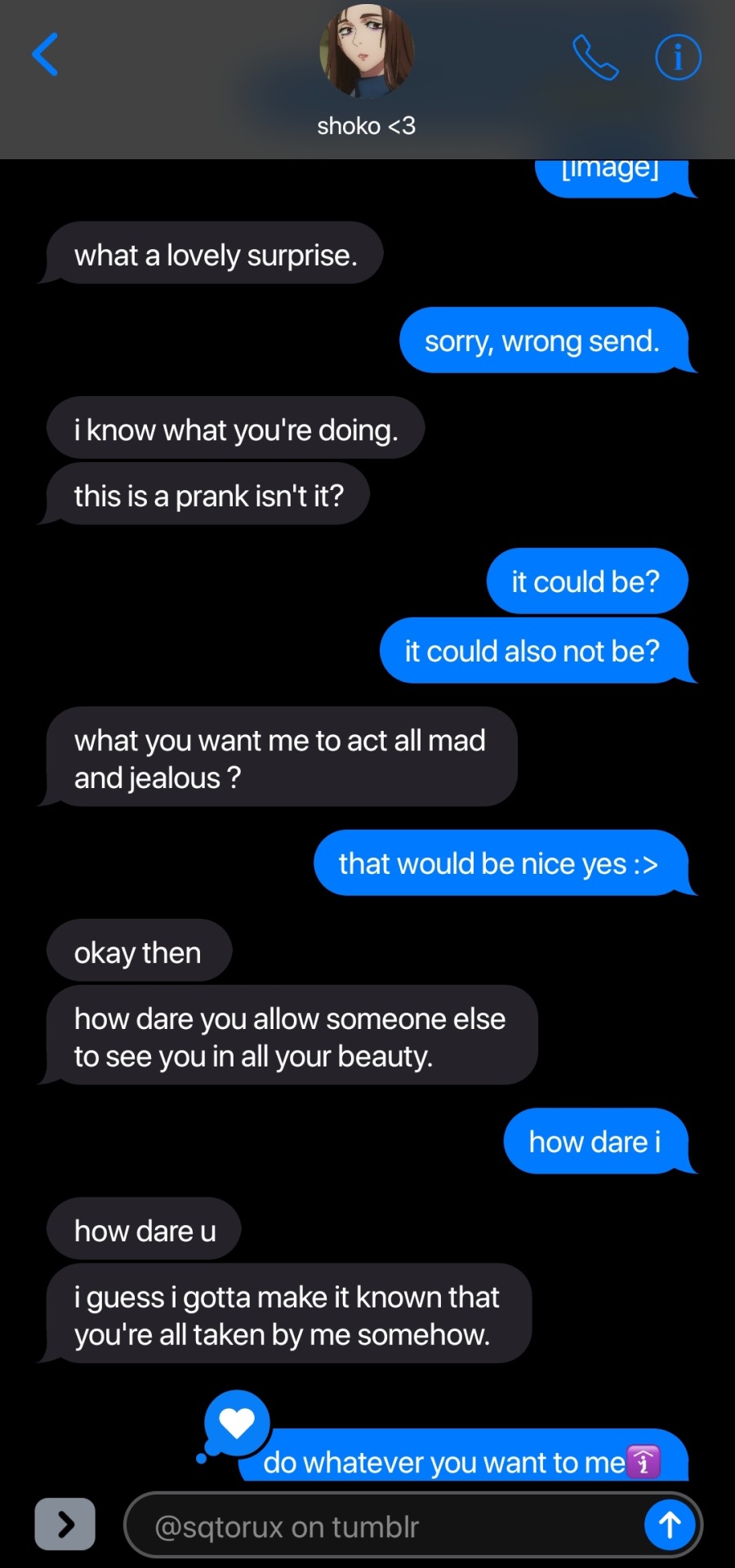
Task: Send the message with arrow button
Action: 670,1524
